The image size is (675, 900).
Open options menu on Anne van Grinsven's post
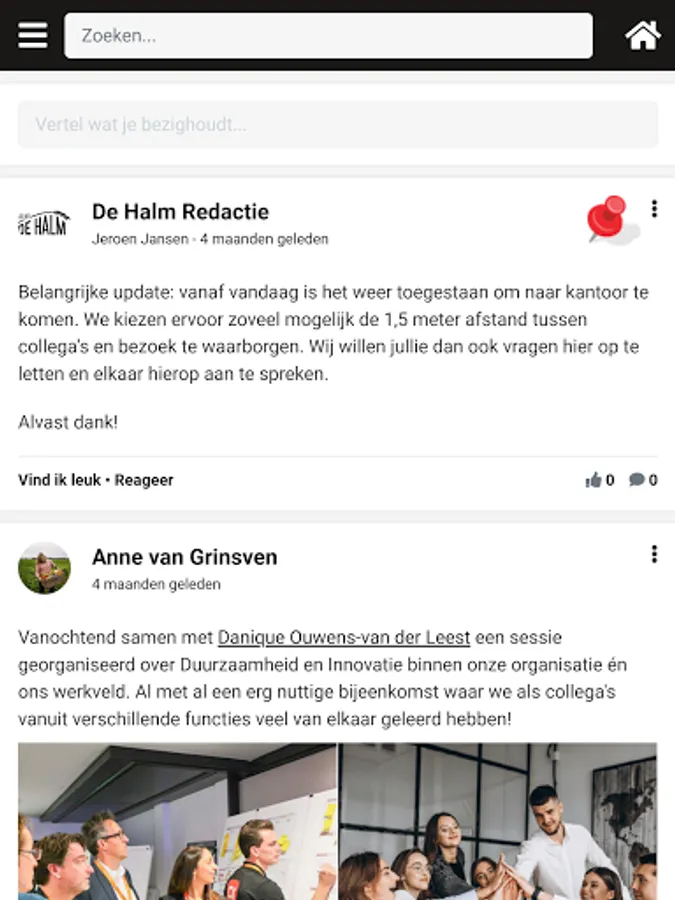tap(654, 554)
